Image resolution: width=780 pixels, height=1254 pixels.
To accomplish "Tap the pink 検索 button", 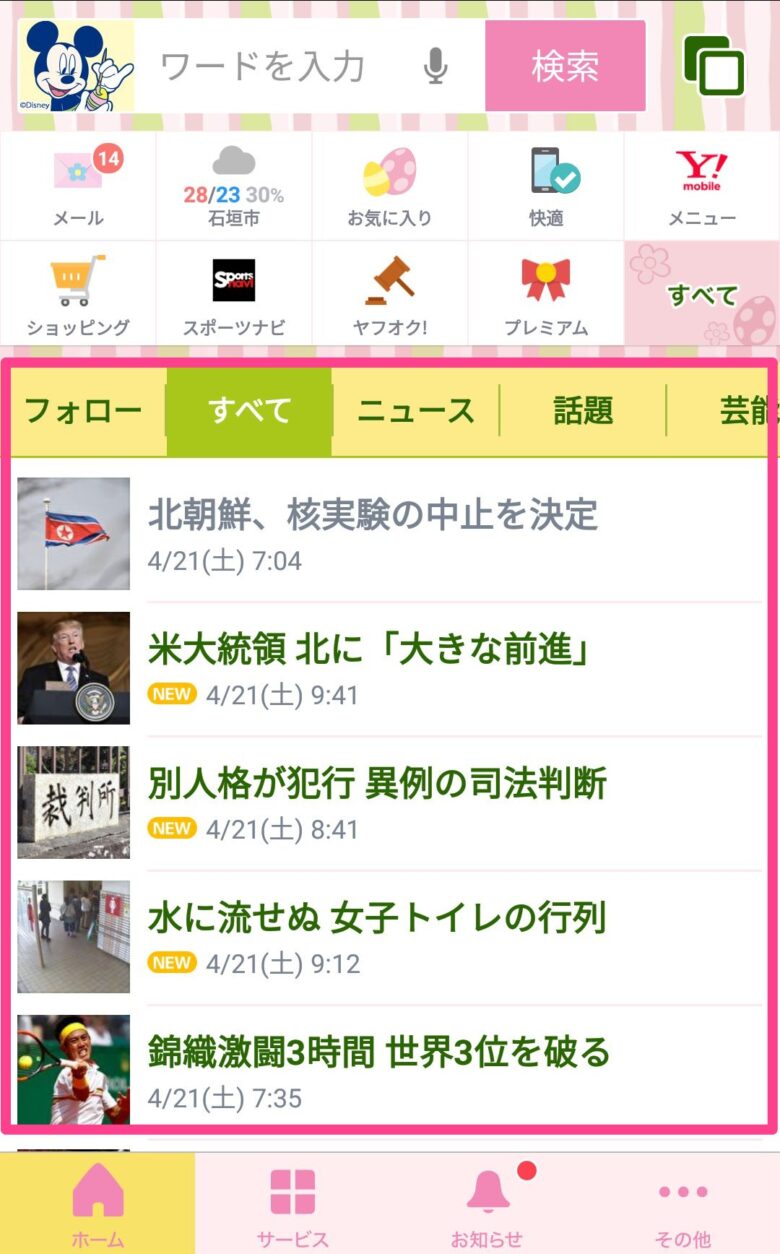I will coord(565,66).
